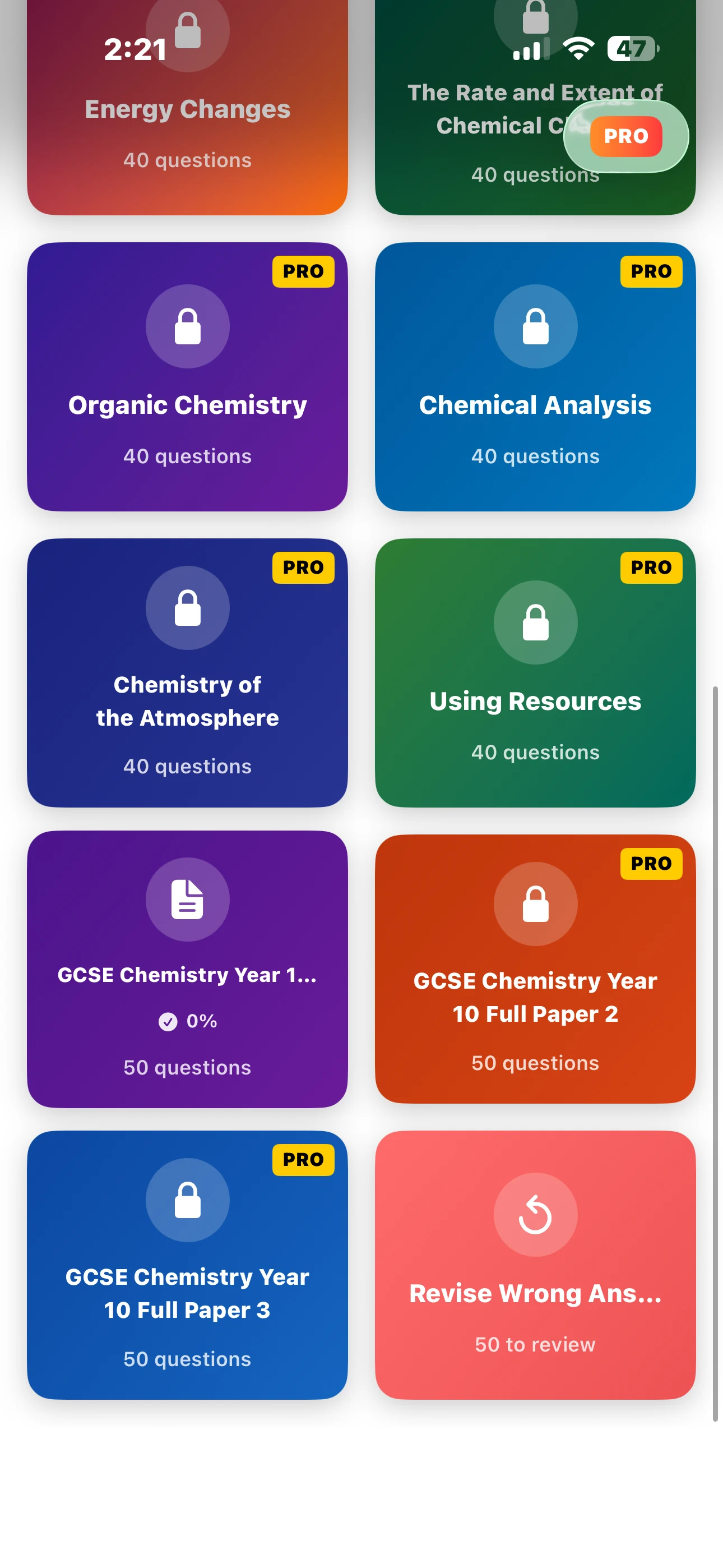This screenshot has height=1568, width=723.
Task: Click the lock icon on Using Resources
Action: pyautogui.click(x=535, y=622)
